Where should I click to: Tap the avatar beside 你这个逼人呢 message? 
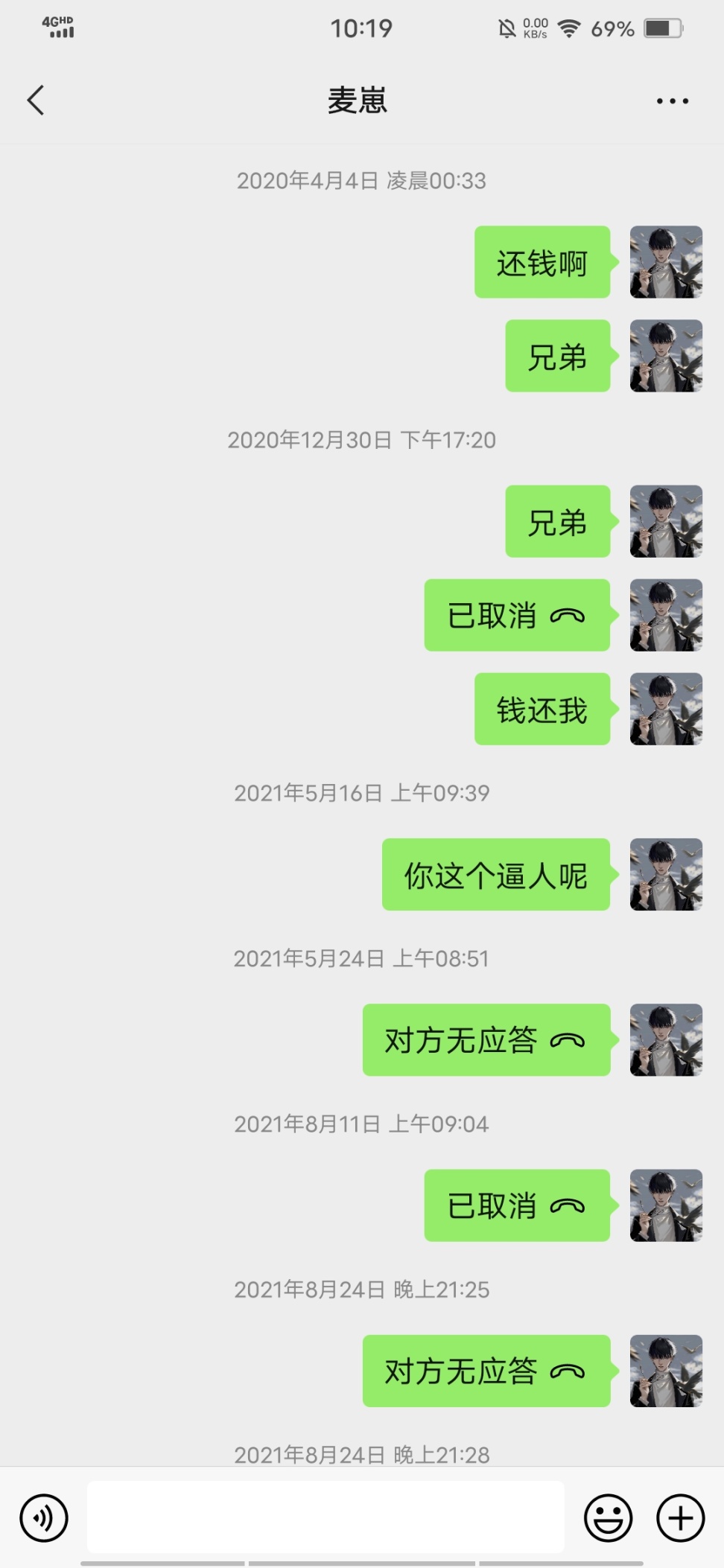(666, 875)
